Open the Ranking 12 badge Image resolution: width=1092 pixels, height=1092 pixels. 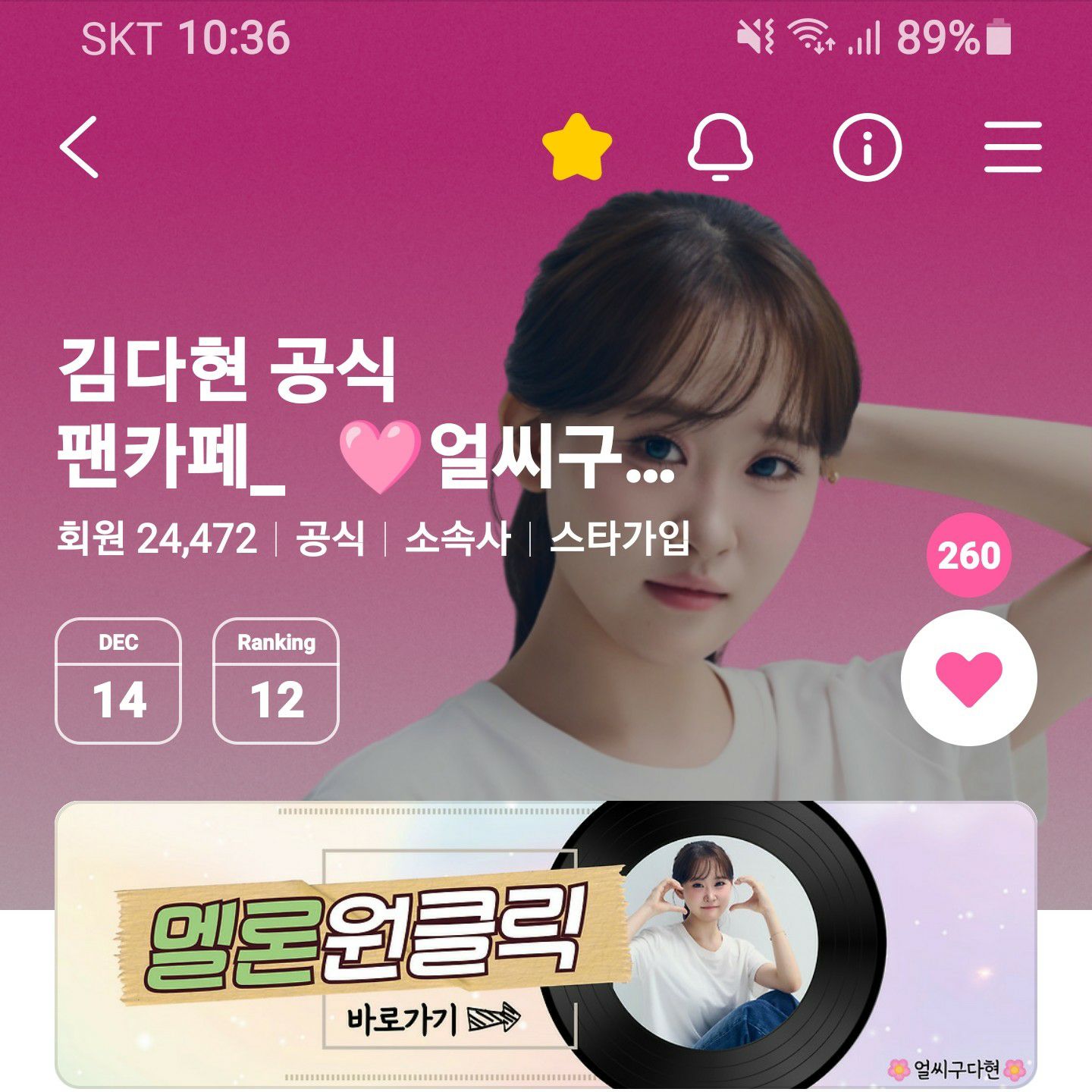pyautogui.click(x=276, y=681)
